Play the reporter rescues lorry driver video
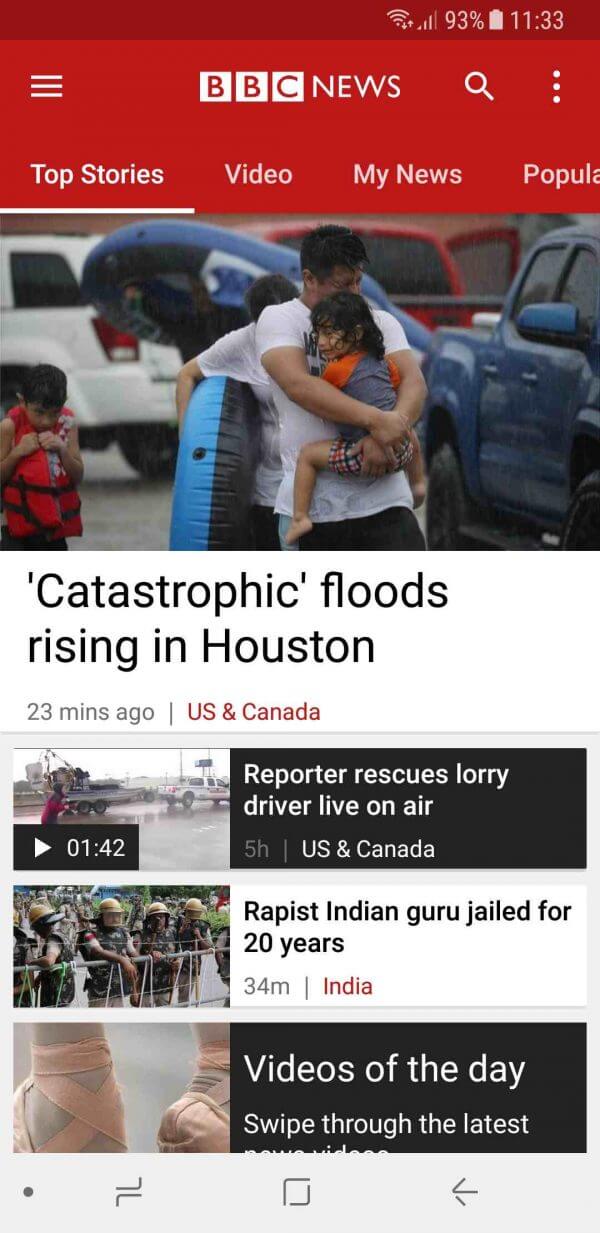600x1233 pixels. click(x=300, y=809)
